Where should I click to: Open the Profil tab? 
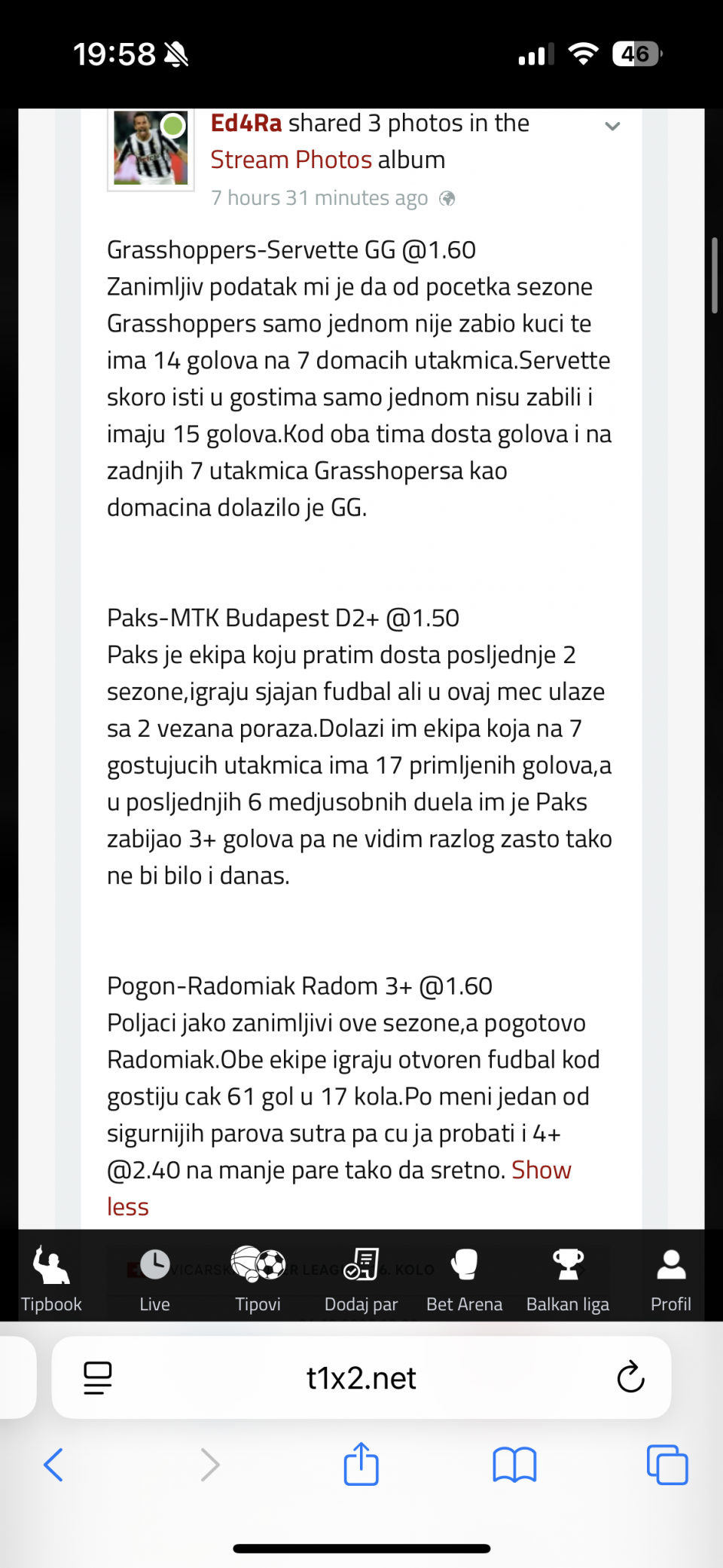pos(670,1278)
